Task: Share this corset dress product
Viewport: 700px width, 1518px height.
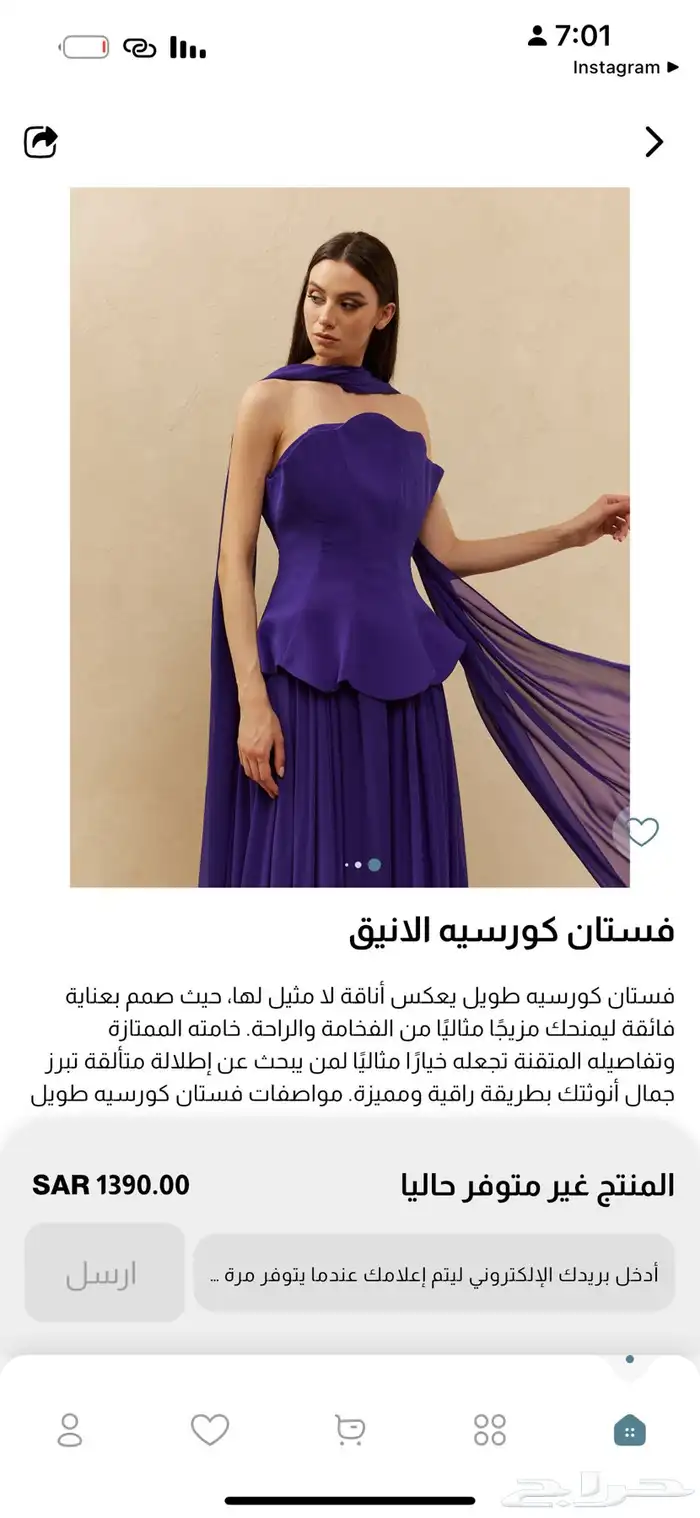Action: click(41, 141)
